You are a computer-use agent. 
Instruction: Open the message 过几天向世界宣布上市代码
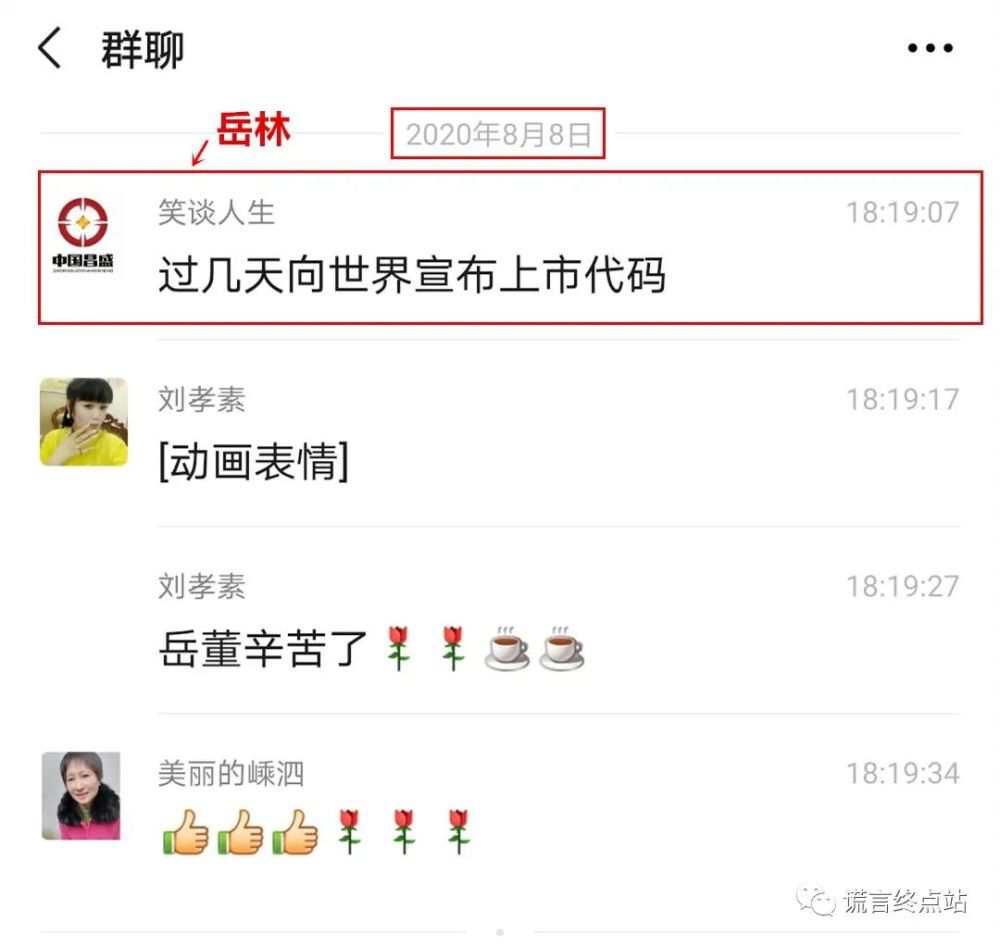[x=411, y=274]
